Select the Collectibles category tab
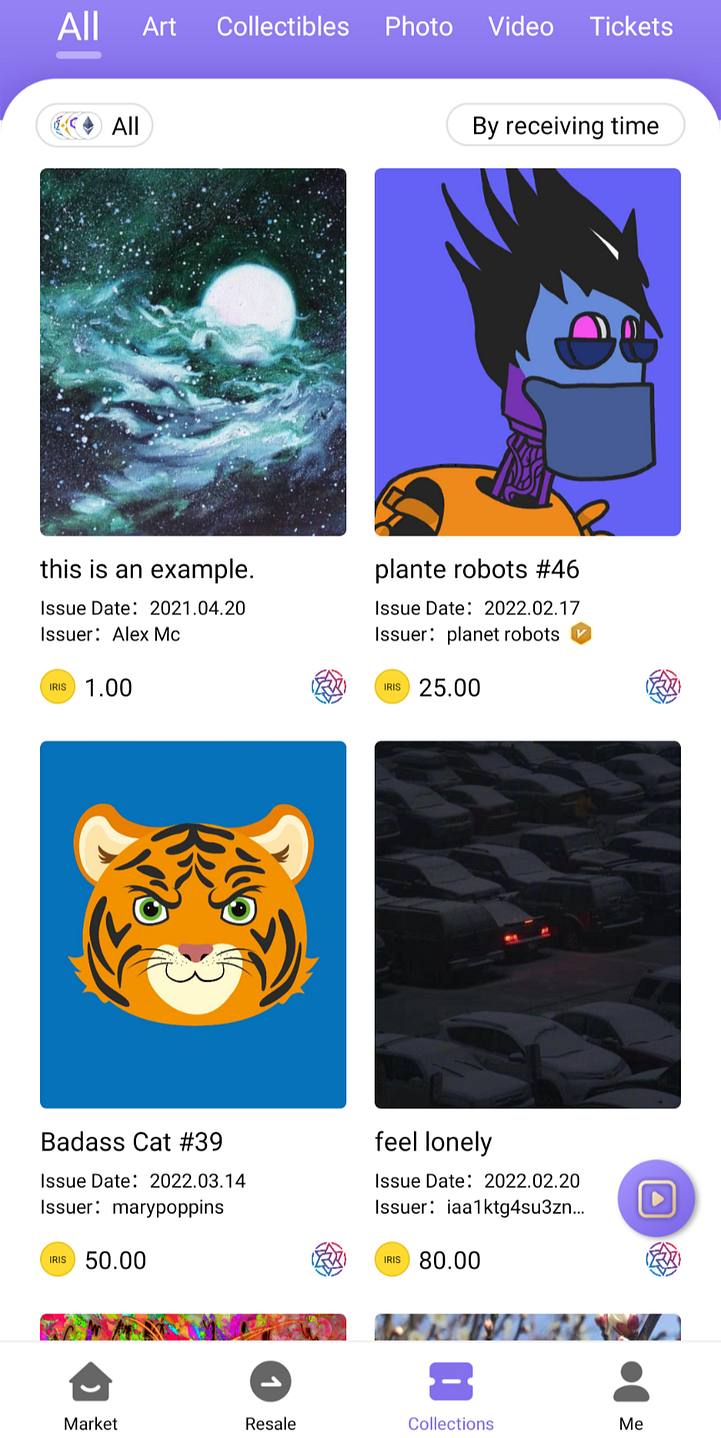Viewport: 721px width, 1438px height. [283, 27]
